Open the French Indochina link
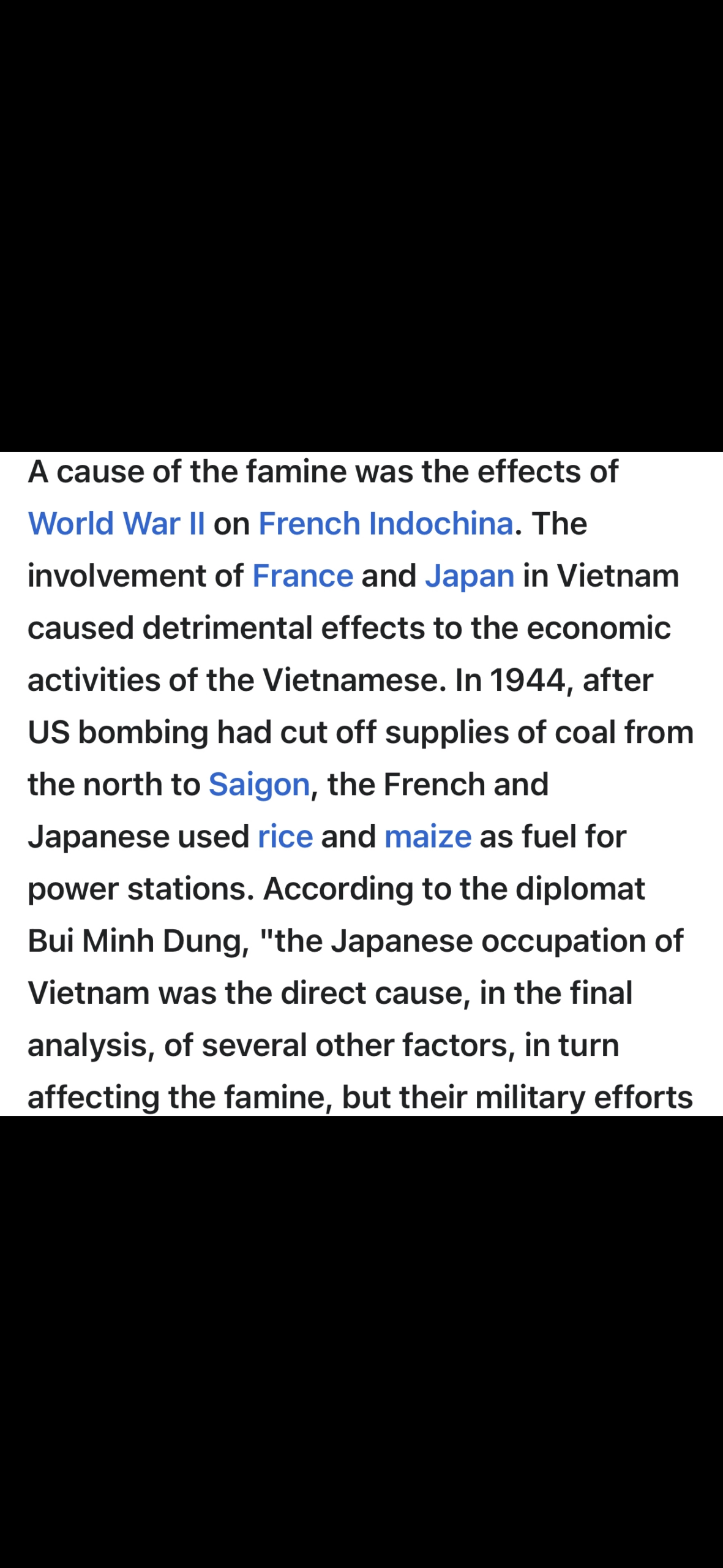723x1568 pixels. [x=386, y=524]
